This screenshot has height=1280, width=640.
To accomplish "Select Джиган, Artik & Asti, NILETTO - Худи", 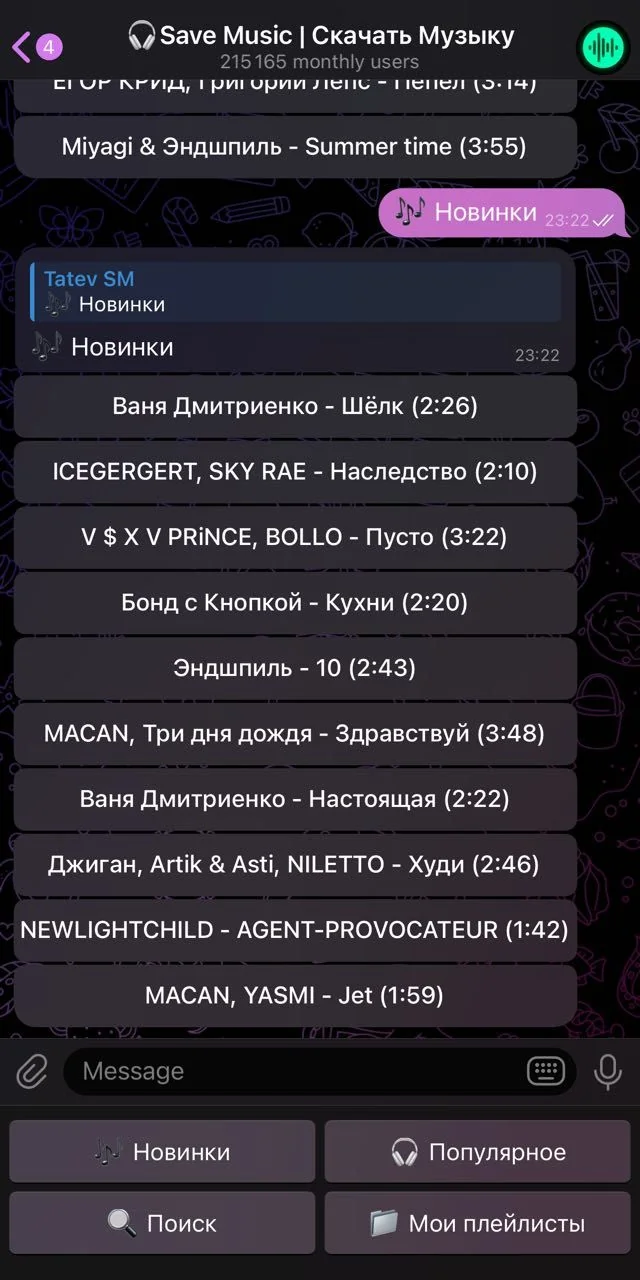I will (x=295, y=864).
